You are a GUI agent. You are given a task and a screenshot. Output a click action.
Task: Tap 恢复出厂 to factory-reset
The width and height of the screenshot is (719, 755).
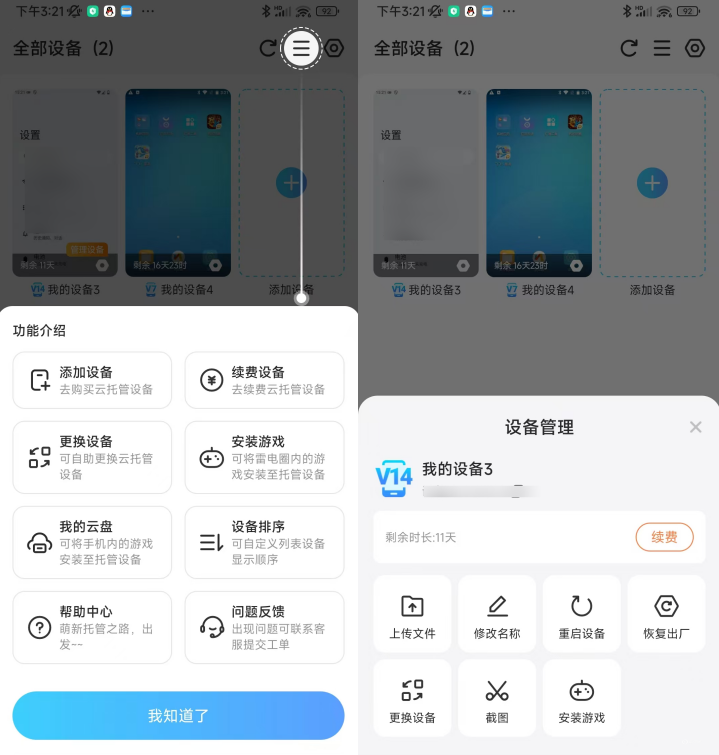click(666, 614)
